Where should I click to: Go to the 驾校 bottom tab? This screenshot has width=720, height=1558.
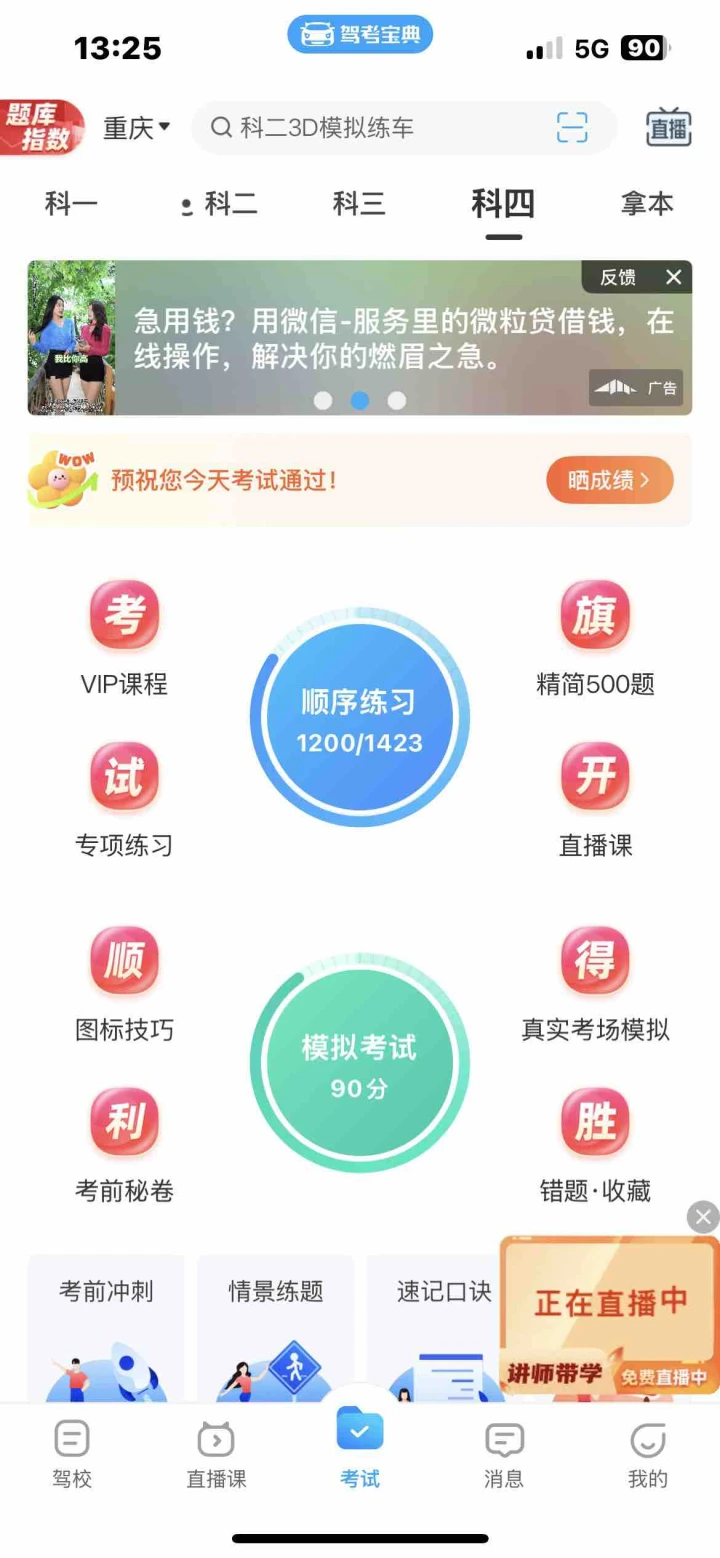click(72, 1454)
